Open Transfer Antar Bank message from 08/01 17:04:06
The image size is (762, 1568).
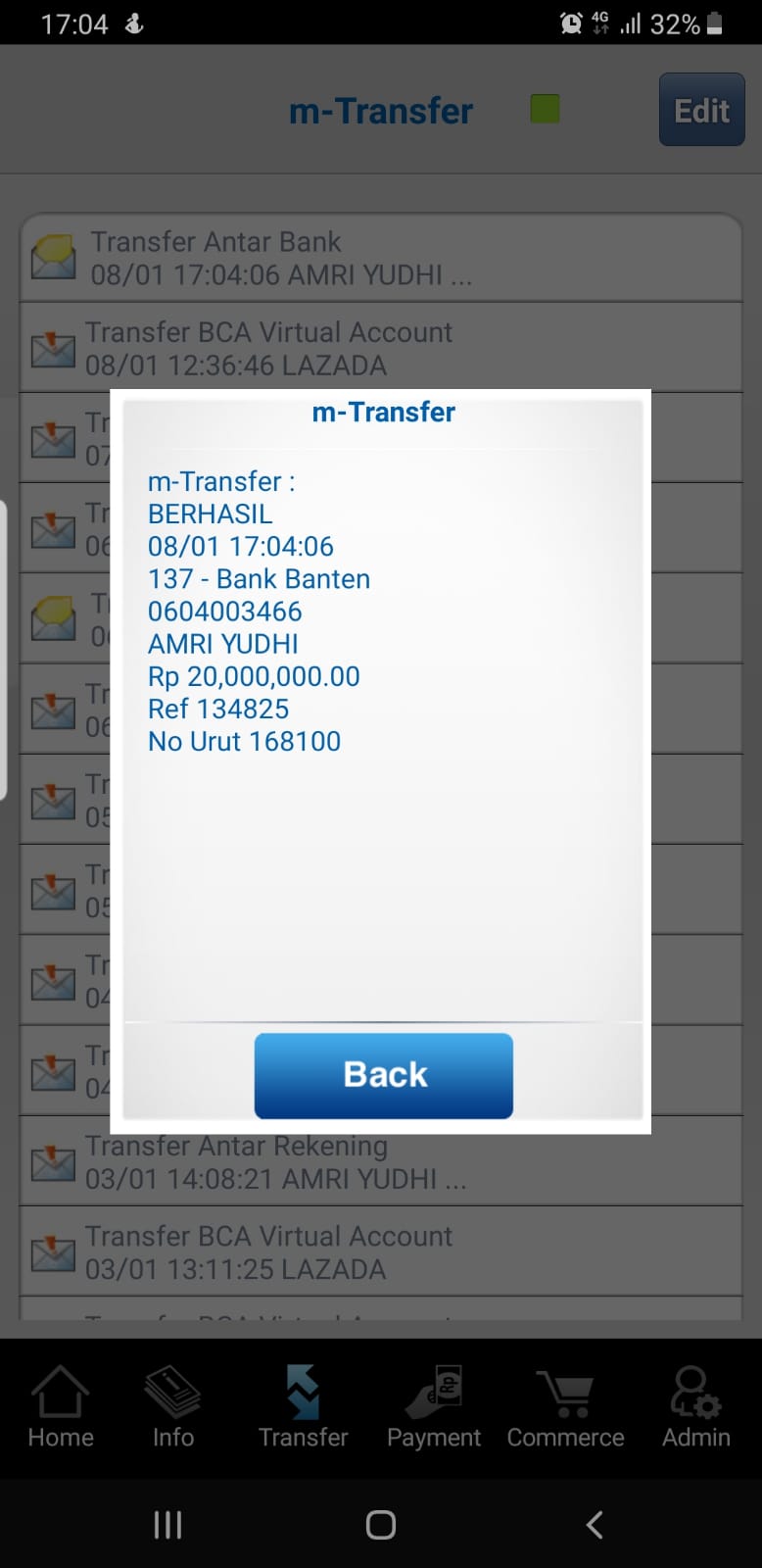(x=380, y=258)
